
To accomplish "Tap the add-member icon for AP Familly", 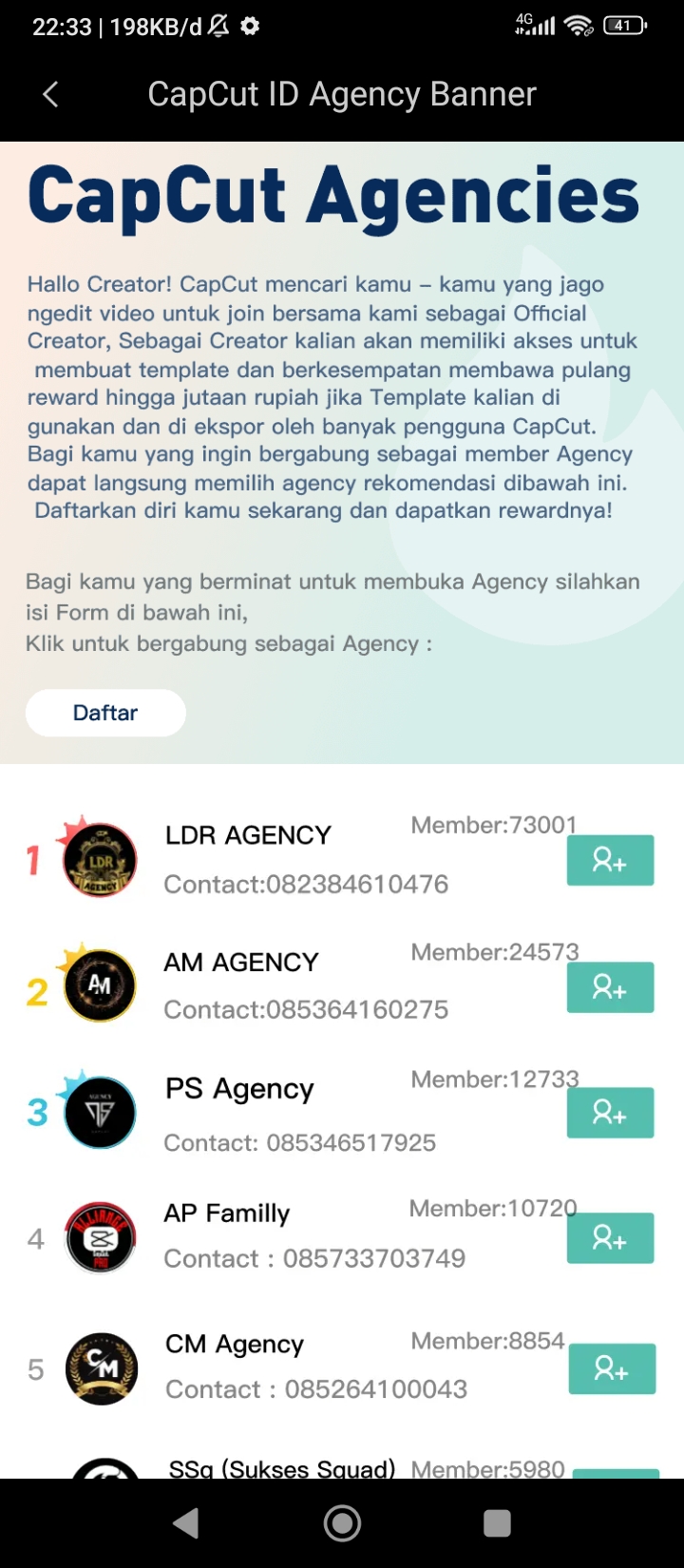I will tap(610, 1238).
